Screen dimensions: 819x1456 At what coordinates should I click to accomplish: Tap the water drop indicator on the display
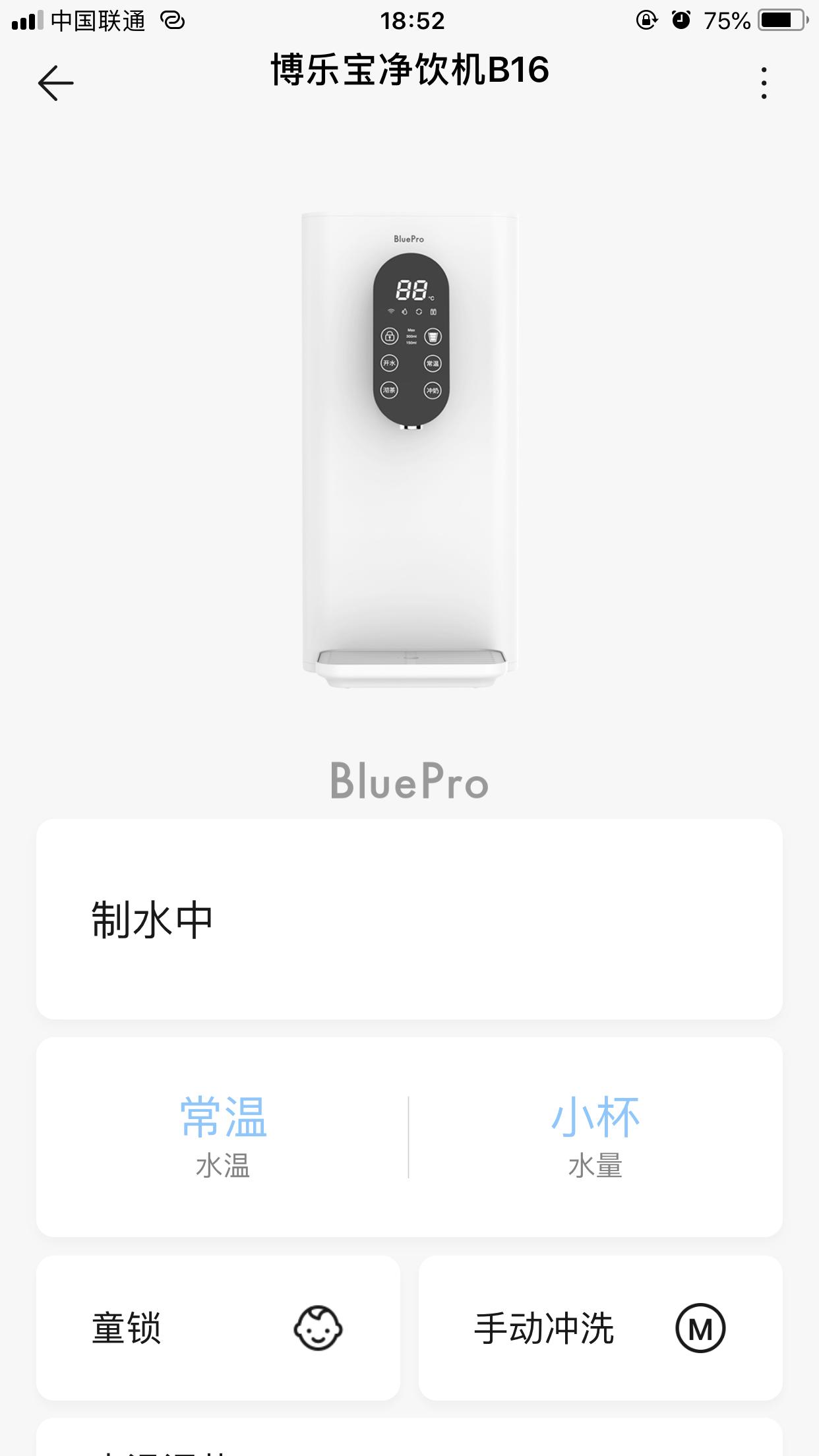[x=404, y=311]
